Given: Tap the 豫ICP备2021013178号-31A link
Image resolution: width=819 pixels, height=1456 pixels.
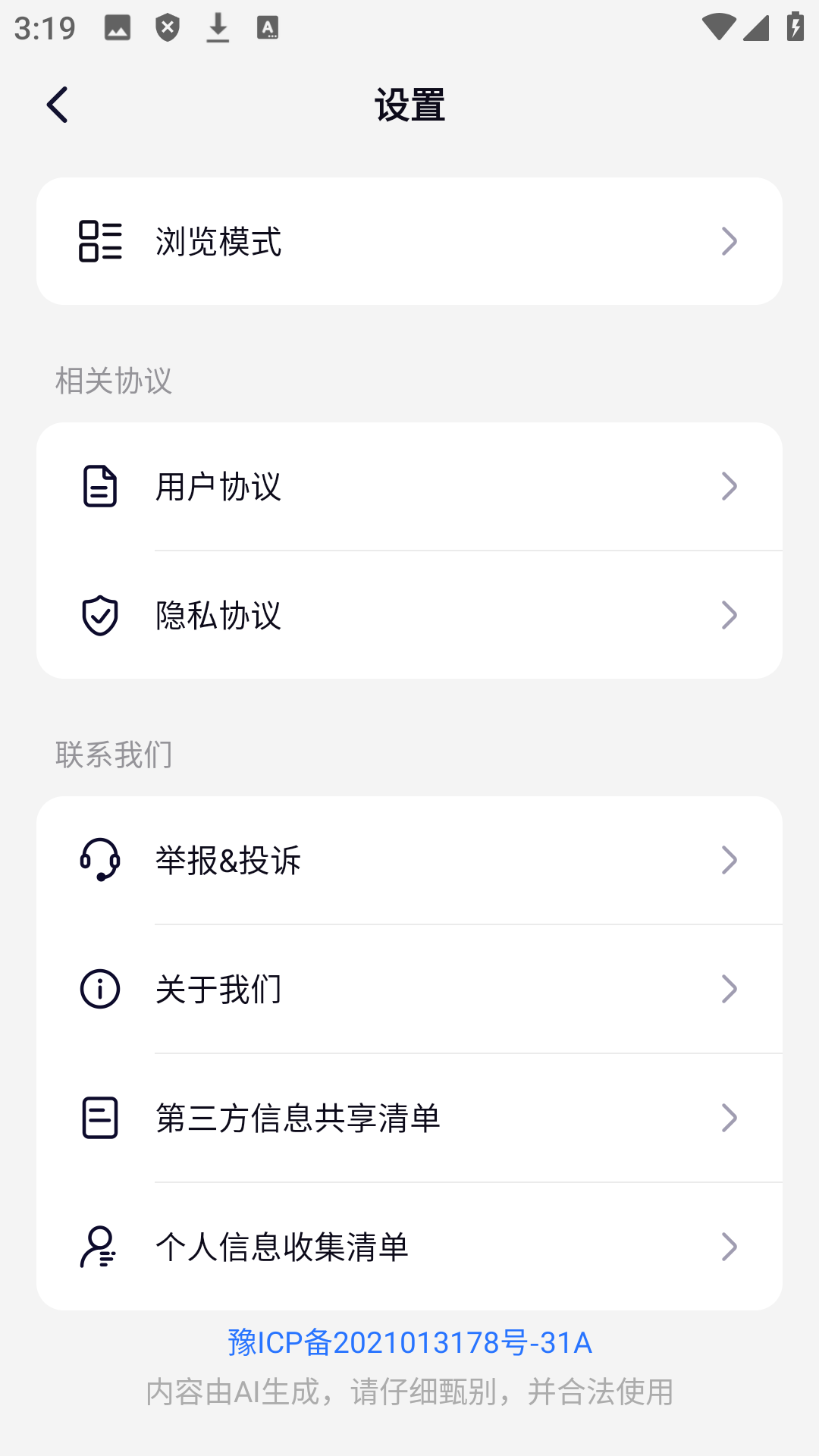Looking at the screenshot, I should [409, 1343].
